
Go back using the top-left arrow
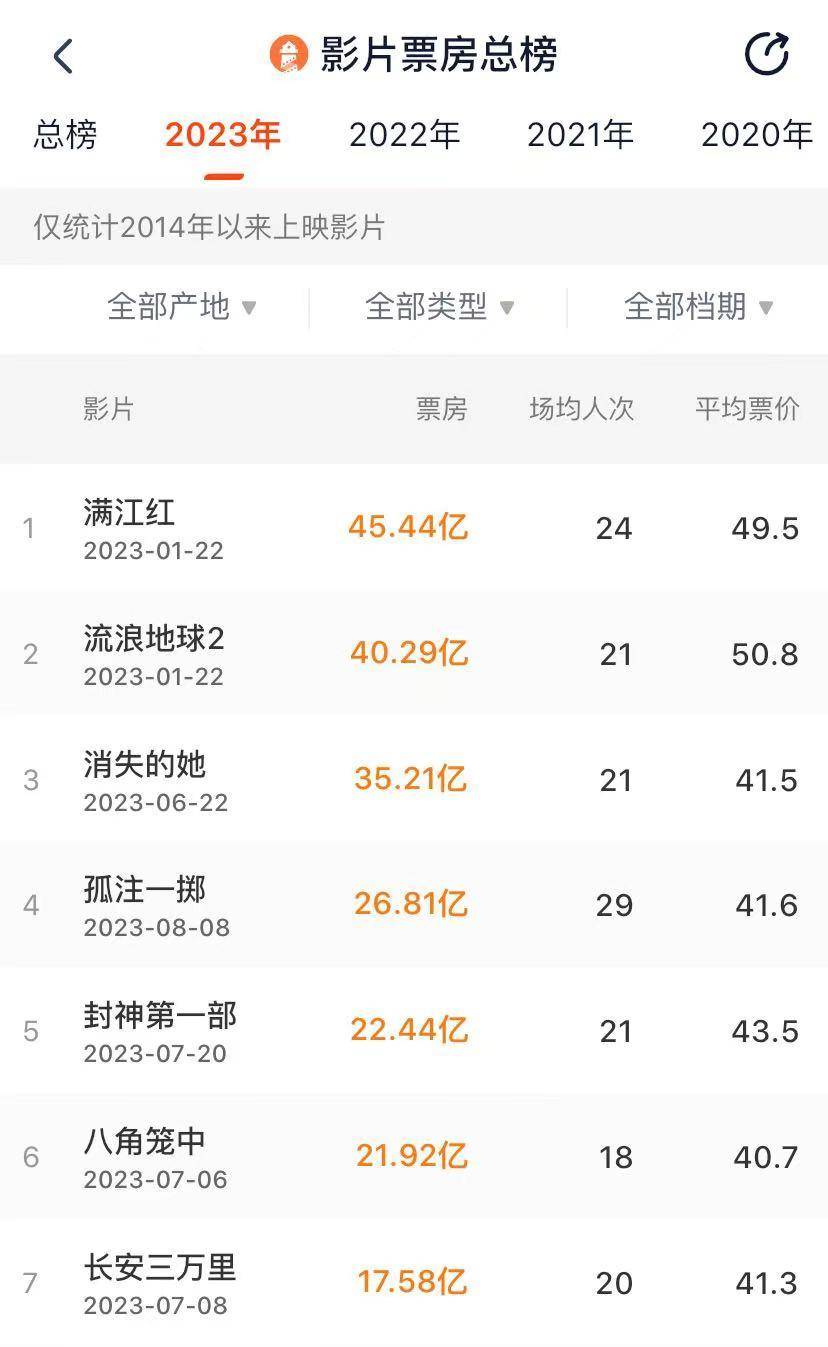[x=63, y=56]
